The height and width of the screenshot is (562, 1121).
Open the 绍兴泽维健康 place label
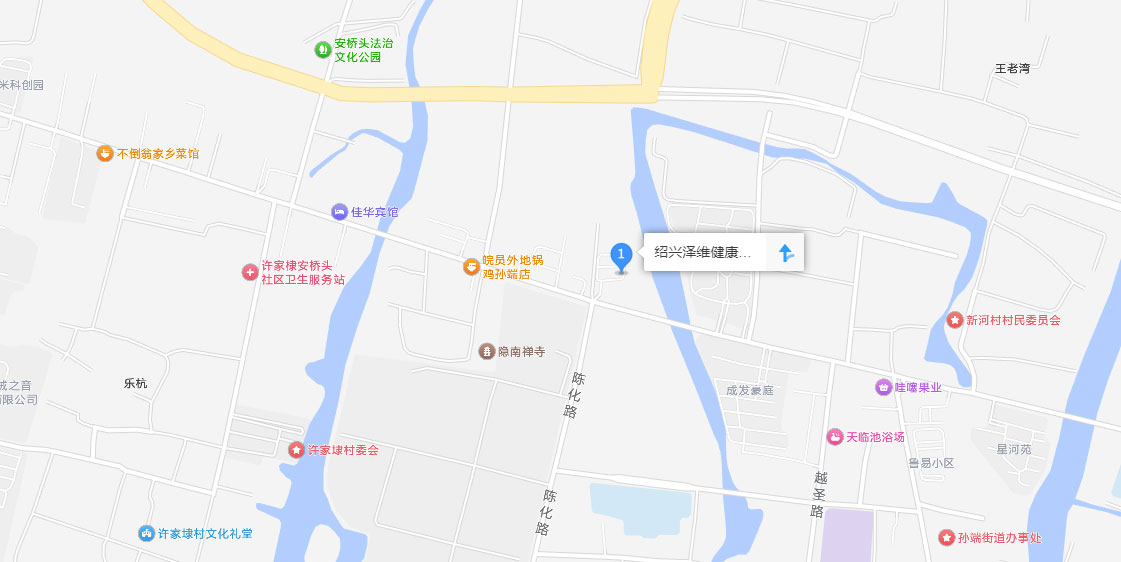[x=702, y=253]
